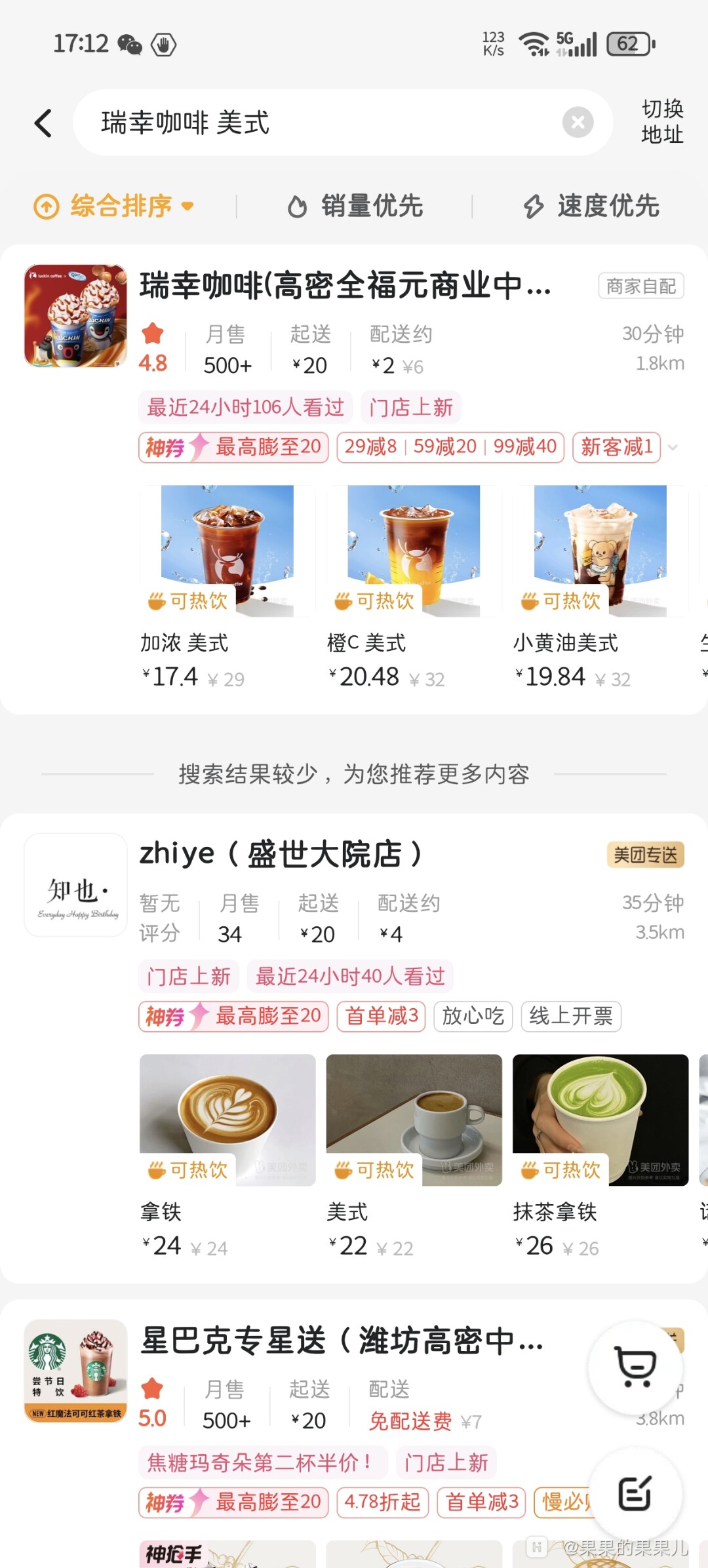The height and width of the screenshot is (1568, 708).
Task: Select the 销量优先 sorting option
Action: coord(372,205)
